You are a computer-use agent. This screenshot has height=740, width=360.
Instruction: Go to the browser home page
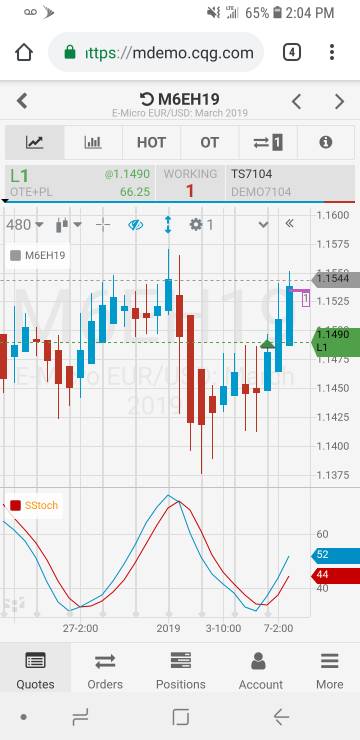click(24, 52)
